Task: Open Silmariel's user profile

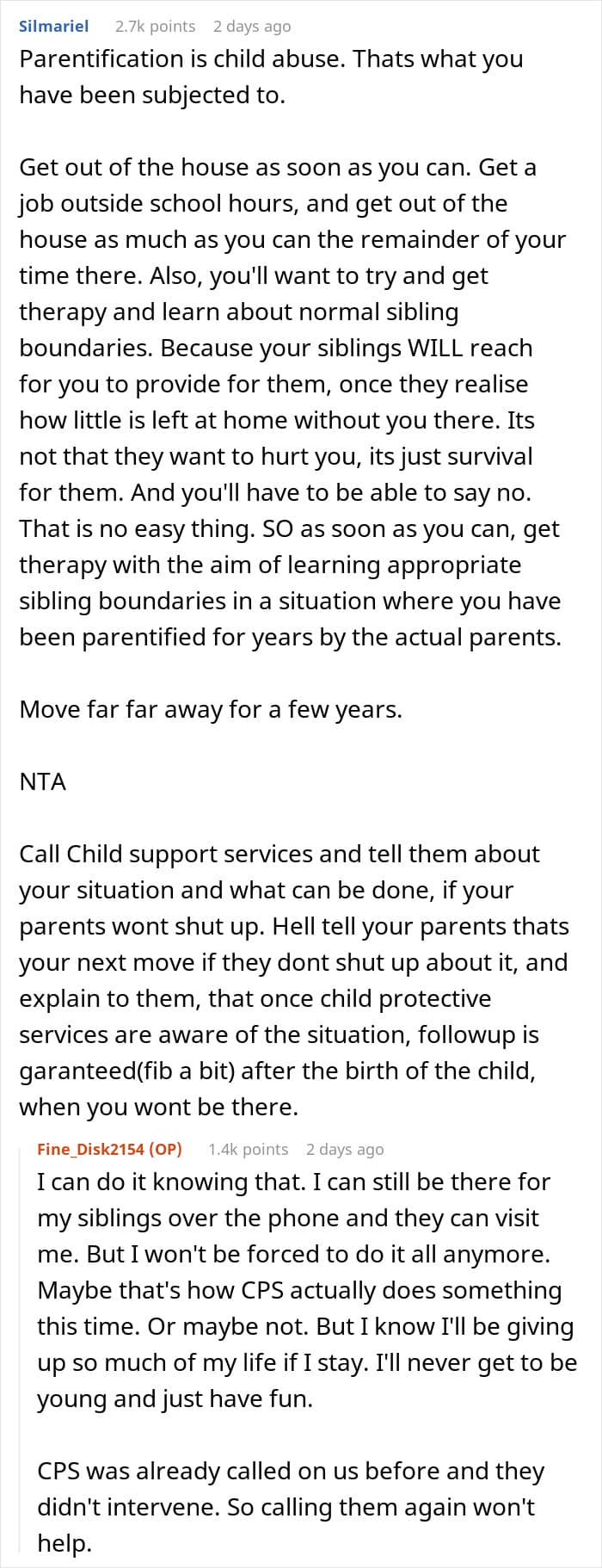Action: click(x=53, y=26)
